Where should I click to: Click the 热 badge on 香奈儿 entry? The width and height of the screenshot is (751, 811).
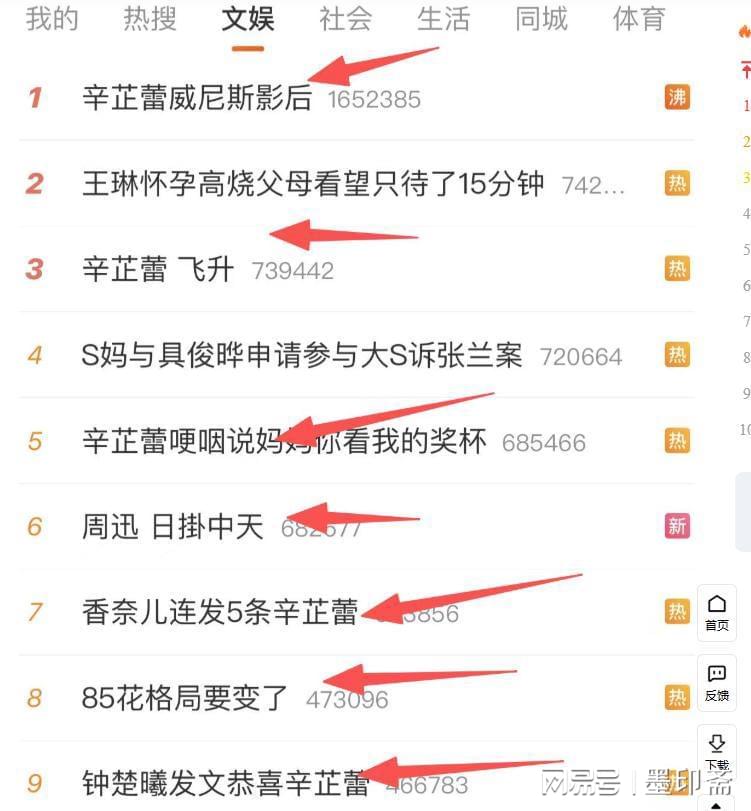point(677,612)
